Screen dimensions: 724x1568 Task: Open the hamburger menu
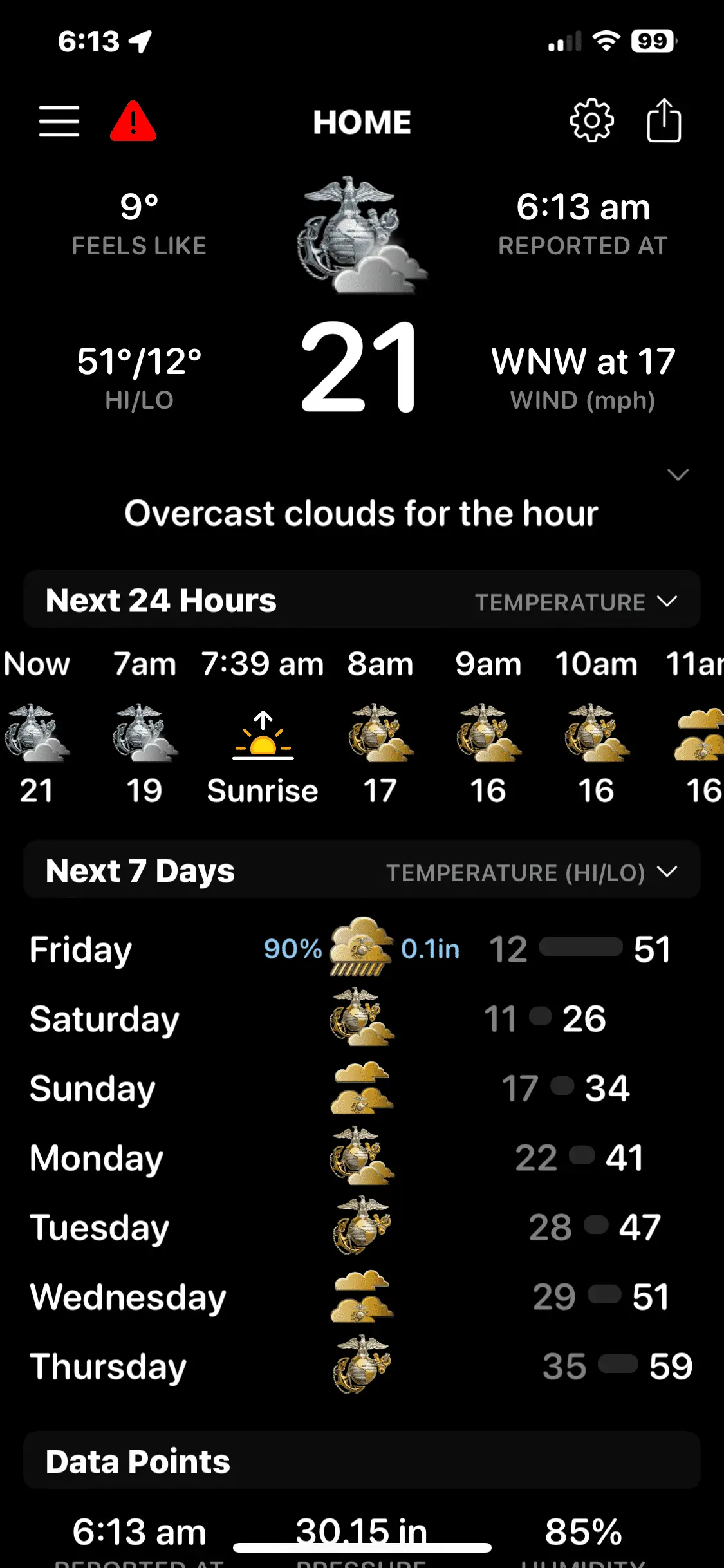click(59, 122)
